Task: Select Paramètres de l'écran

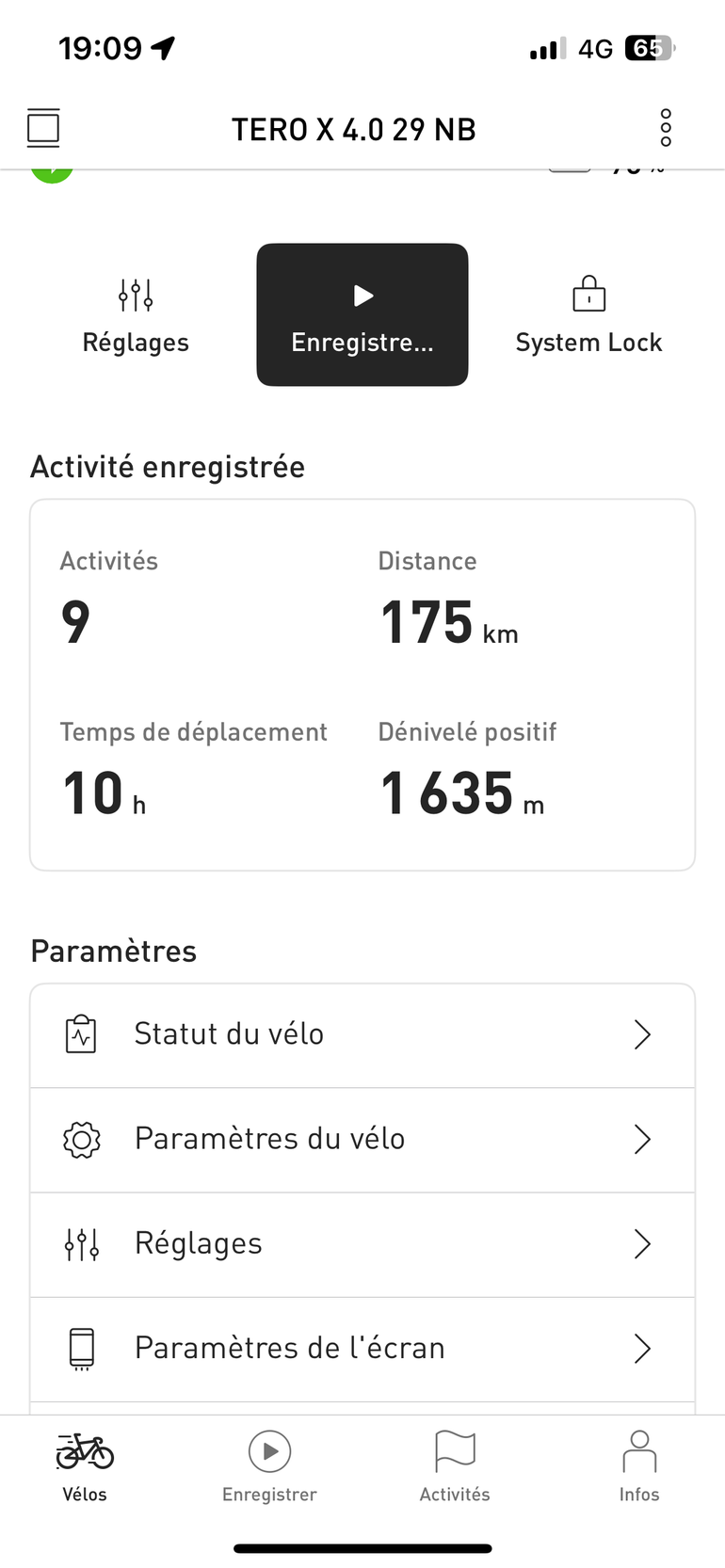Action: tap(362, 1349)
